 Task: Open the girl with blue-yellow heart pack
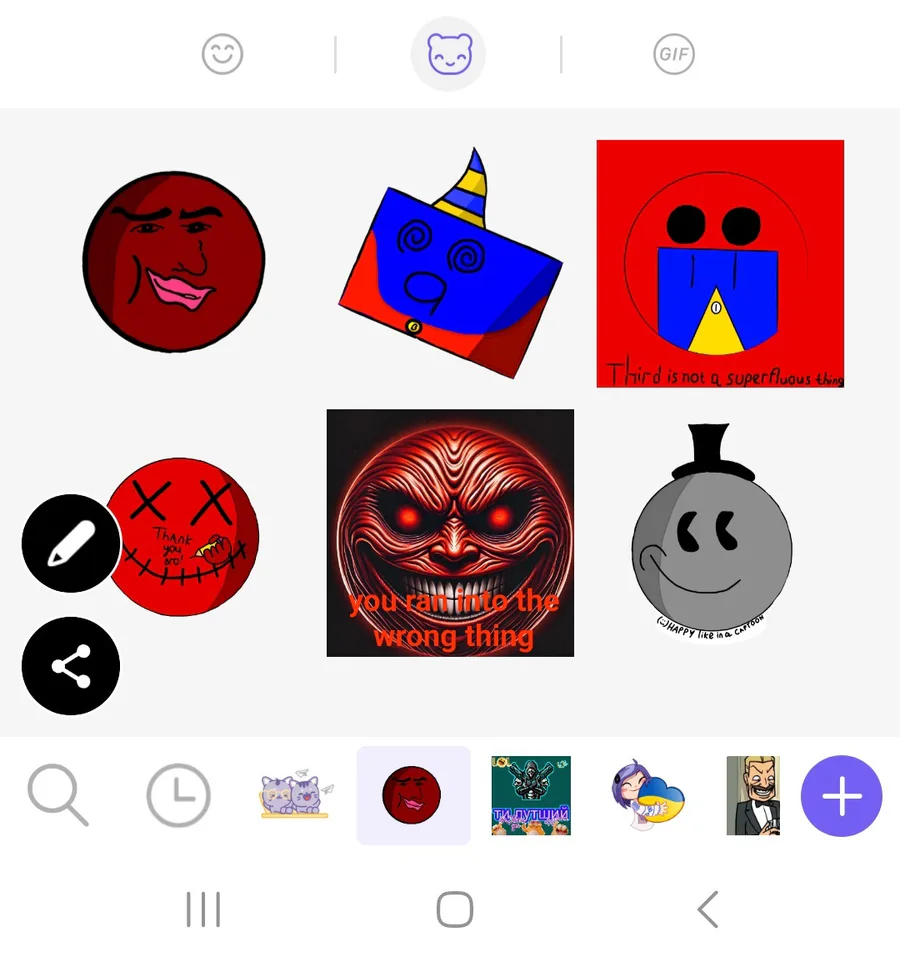[x=648, y=796]
